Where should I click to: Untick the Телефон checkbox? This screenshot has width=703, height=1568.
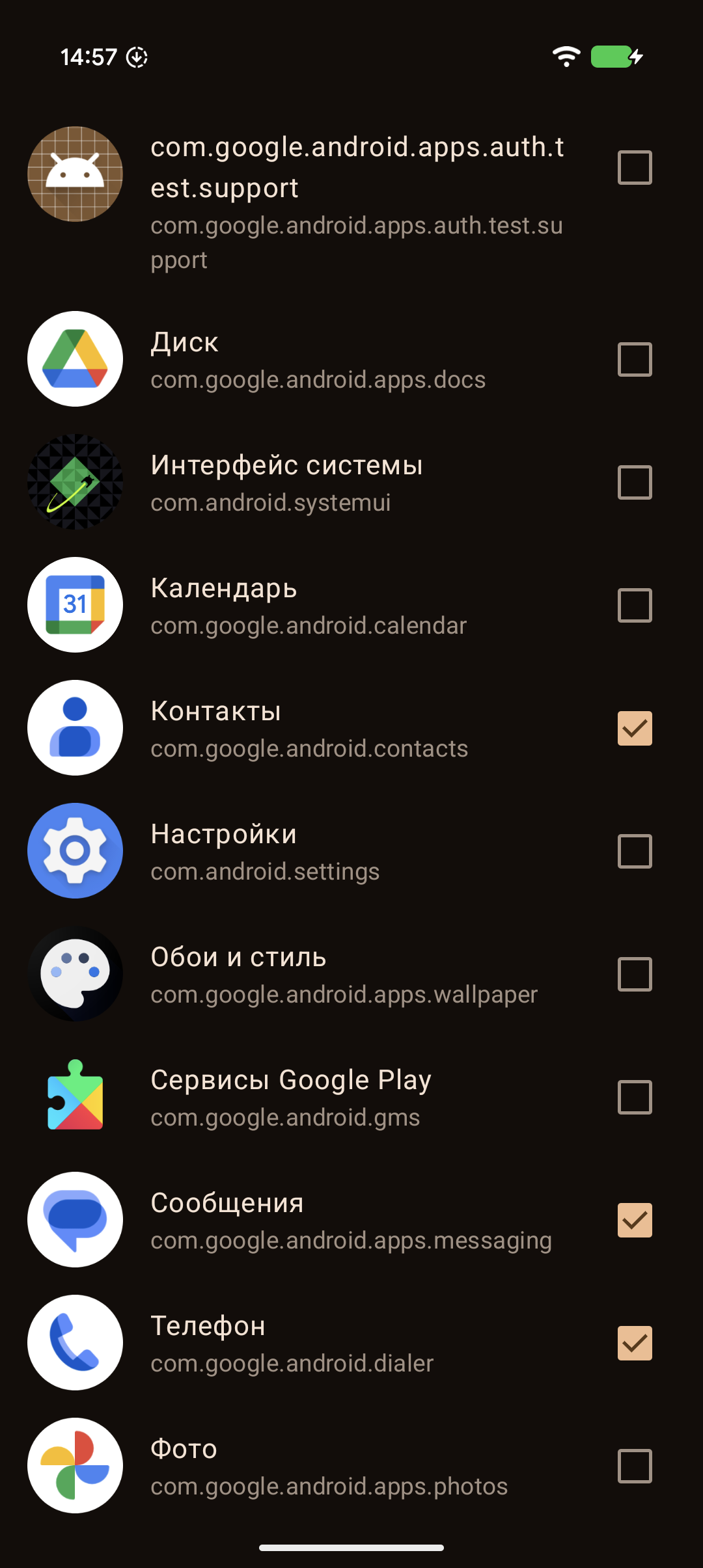(635, 1343)
